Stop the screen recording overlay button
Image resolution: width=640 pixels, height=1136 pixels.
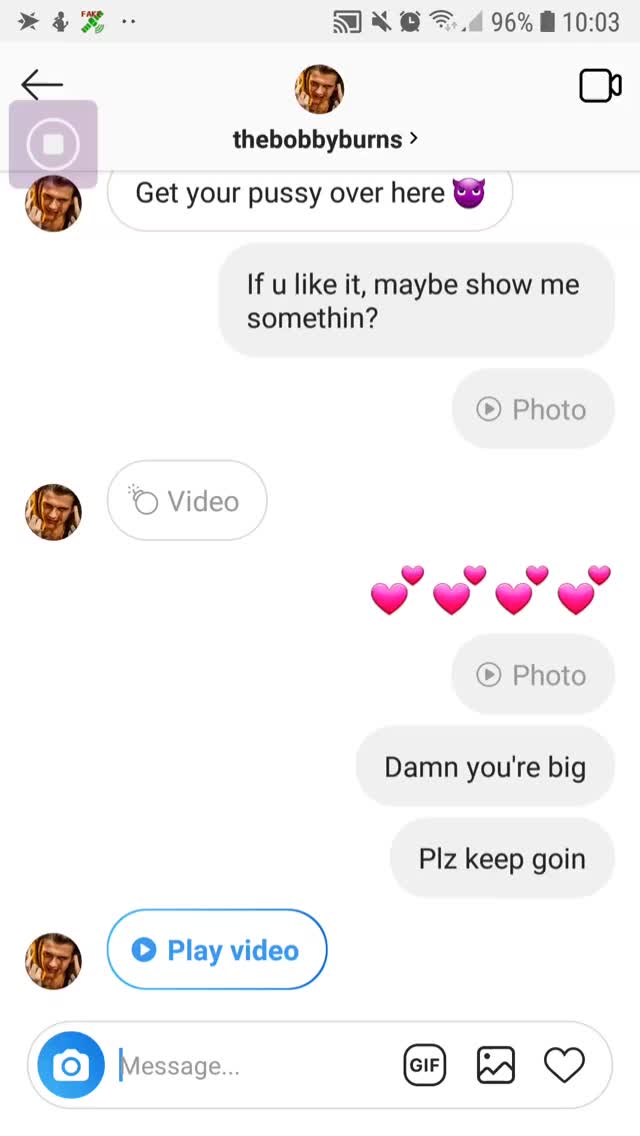pyautogui.click(x=53, y=144)
